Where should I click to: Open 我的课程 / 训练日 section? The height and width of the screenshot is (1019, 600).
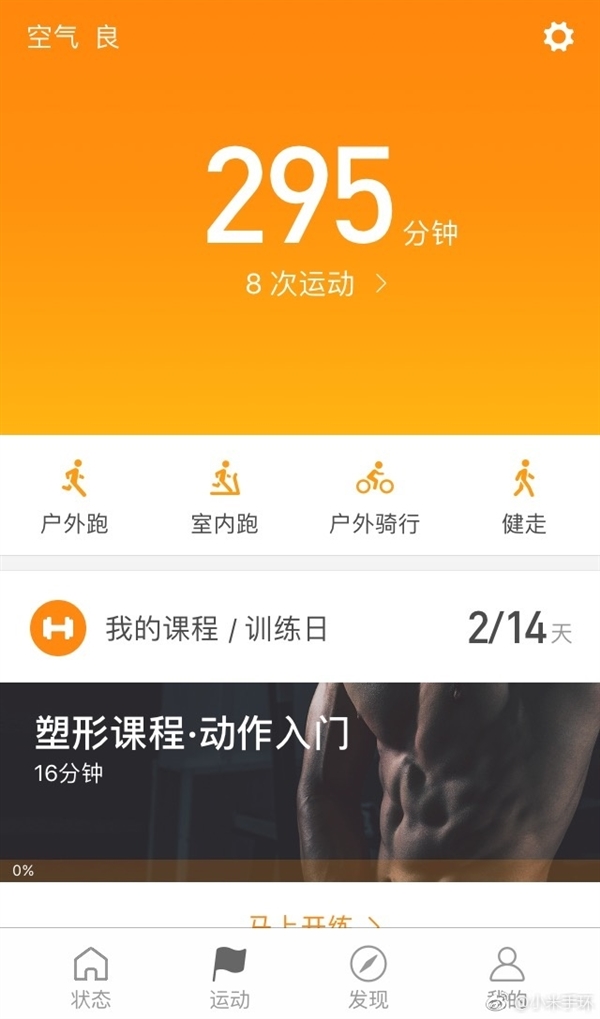pos(300,629)
